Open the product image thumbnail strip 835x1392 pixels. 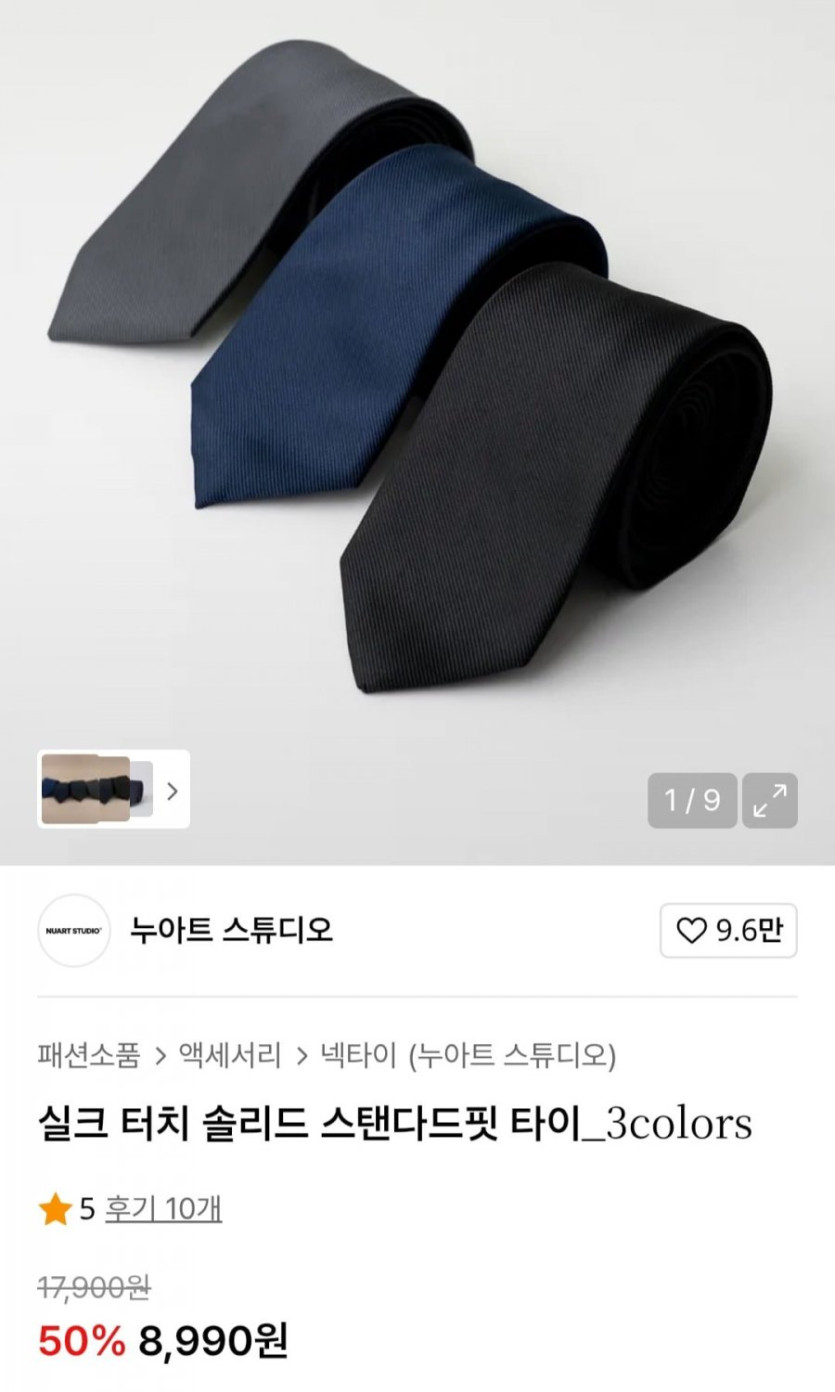(113, 789)
